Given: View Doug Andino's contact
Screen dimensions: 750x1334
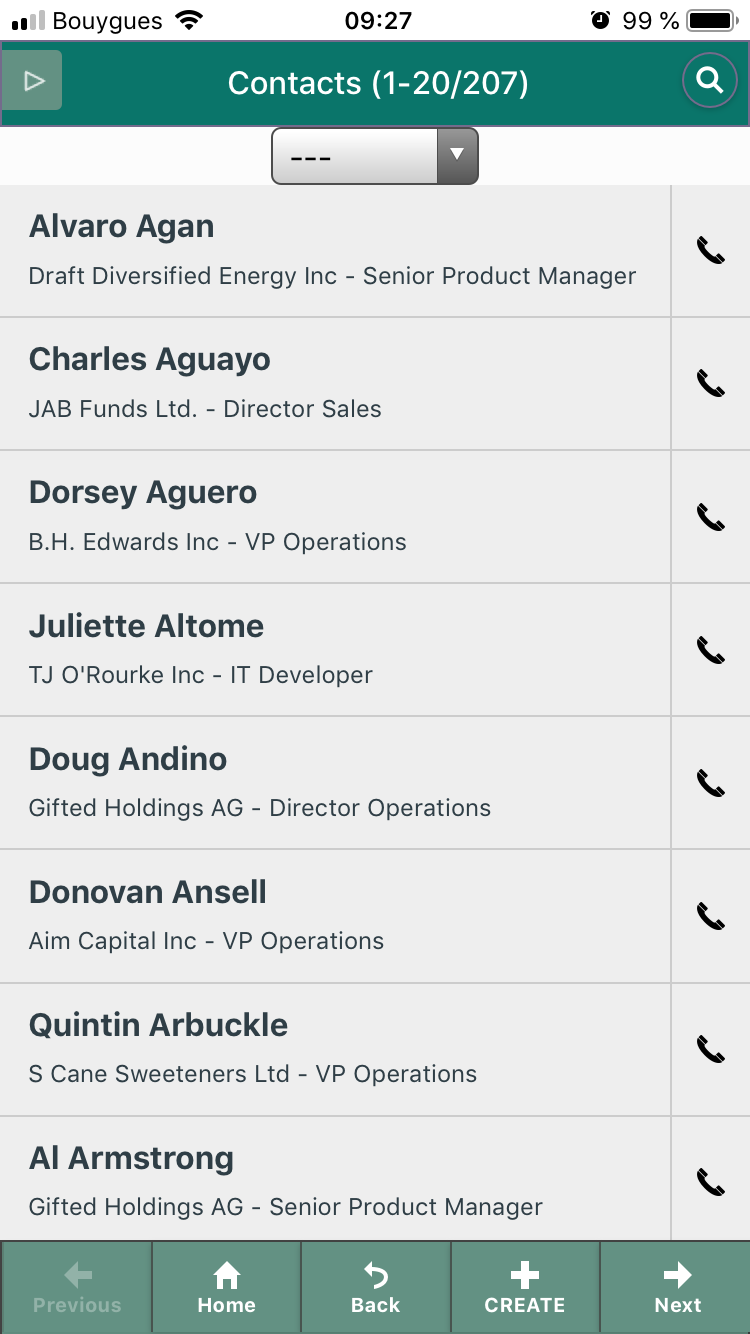Looking at the screenshot, I should click(335, 783).
